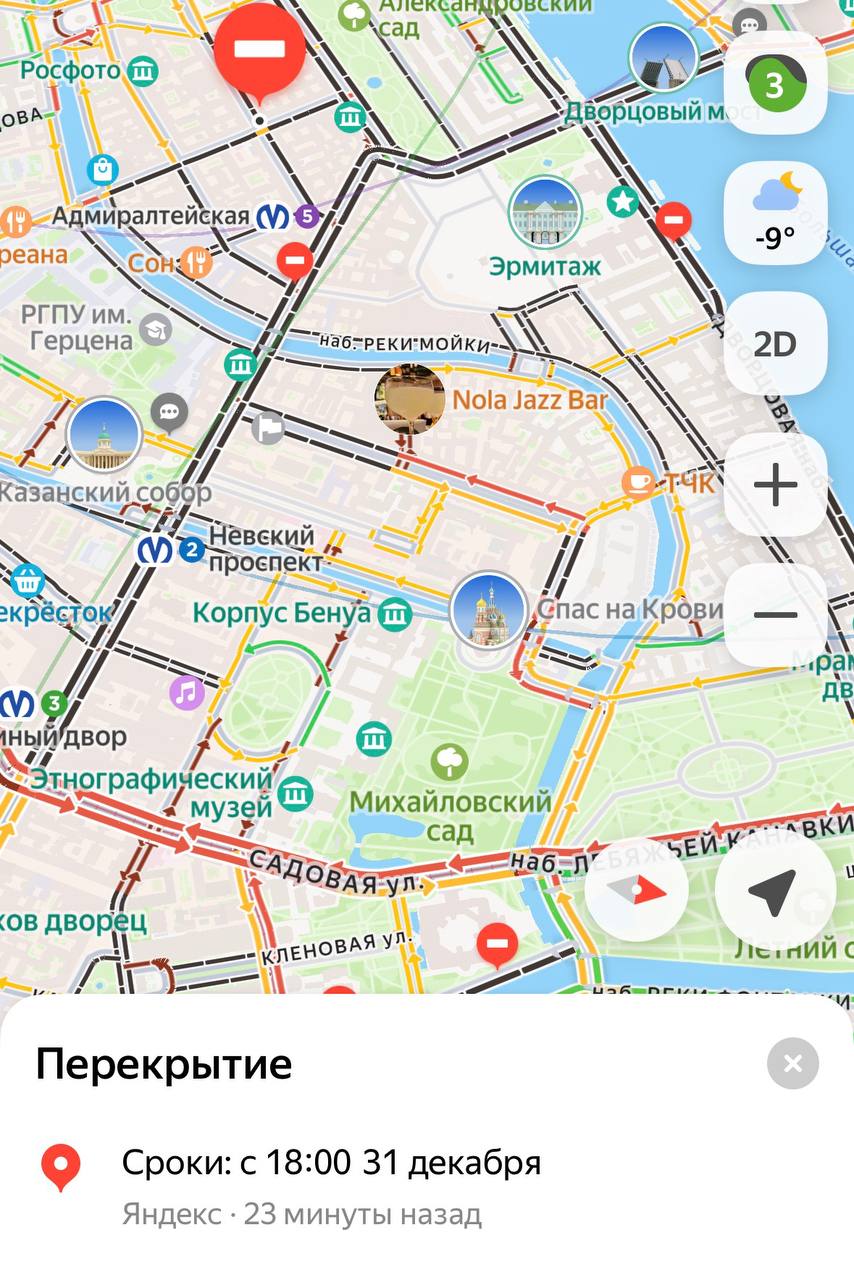The width and height of the screenshot is (854, 1280).
Task: Zoom out on the map
Action: click(x=775, y=614)
